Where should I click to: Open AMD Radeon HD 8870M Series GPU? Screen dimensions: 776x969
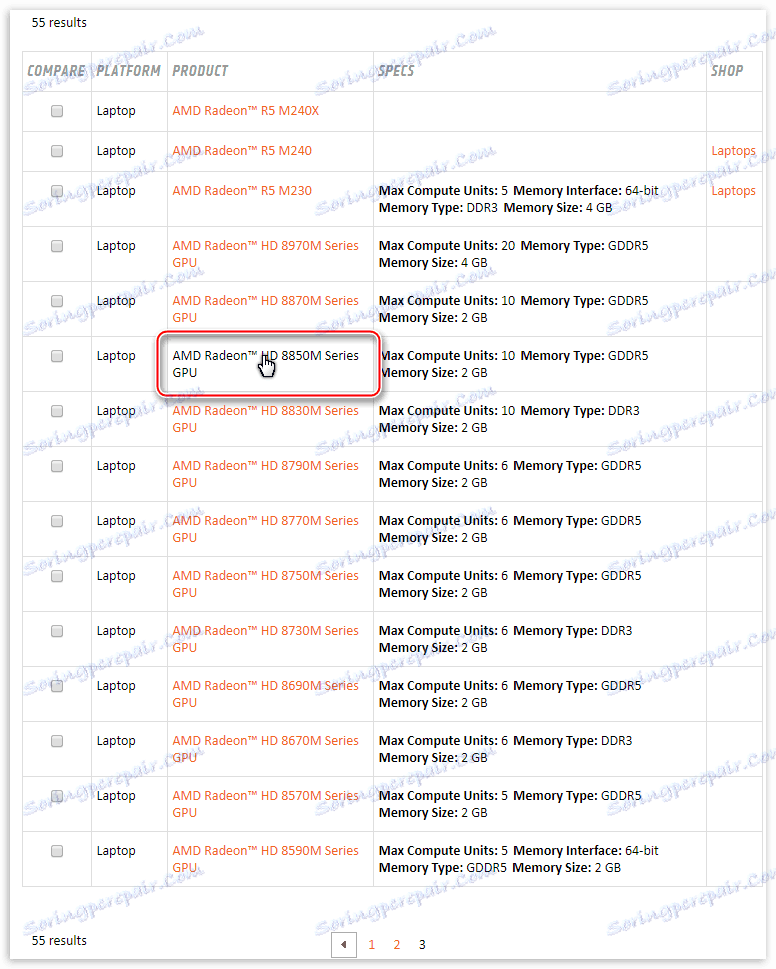tap(265, 301)
